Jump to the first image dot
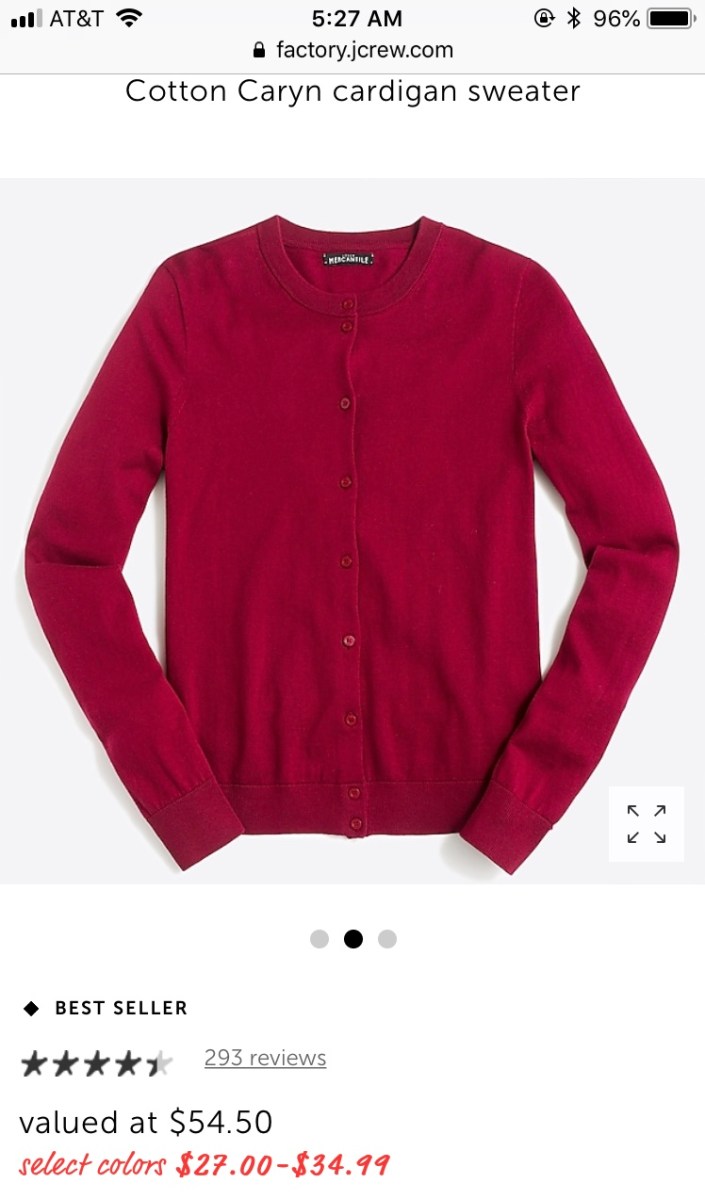 319,939
